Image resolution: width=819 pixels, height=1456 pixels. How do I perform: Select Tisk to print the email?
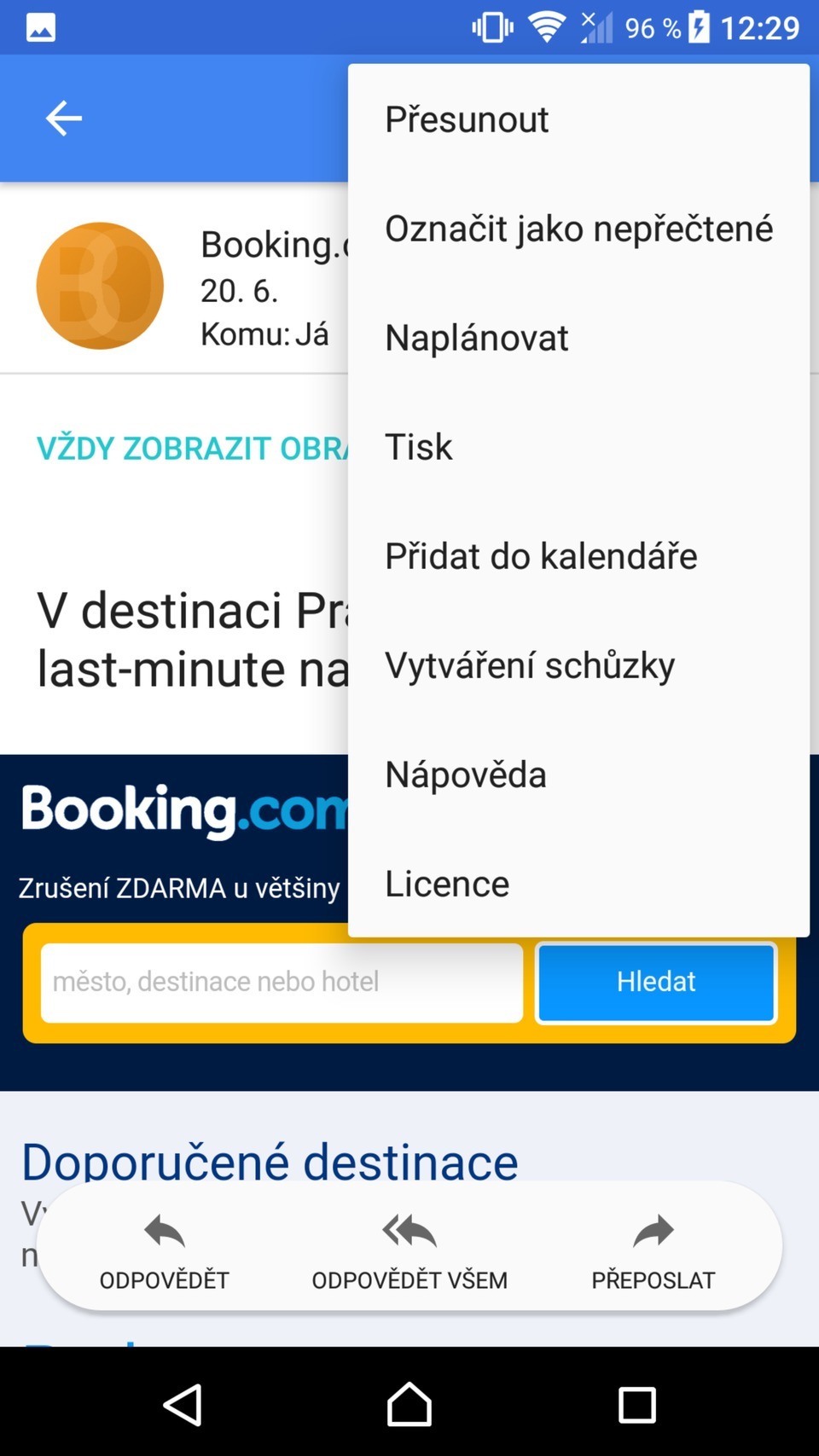[419, 447]
